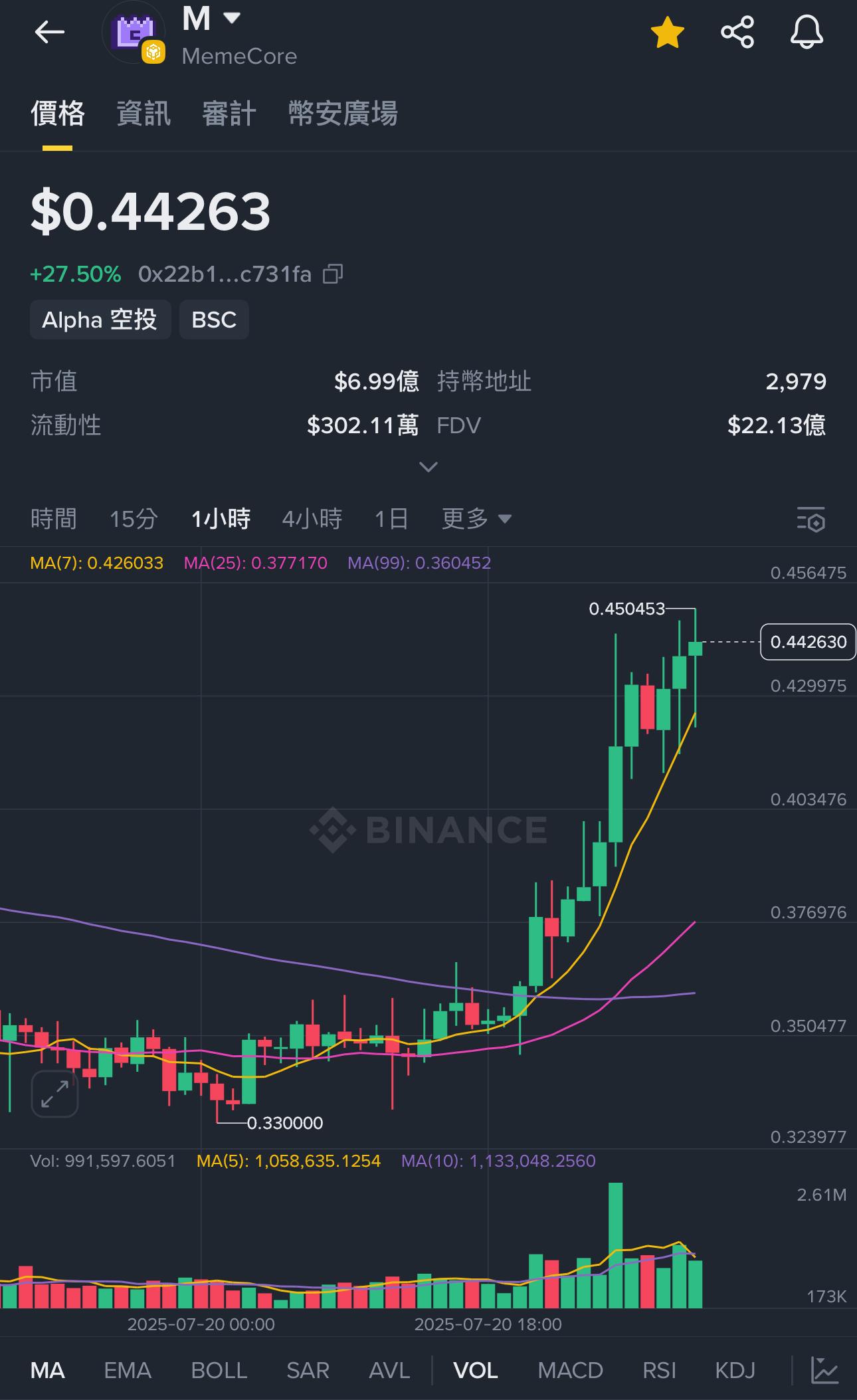This screenshot has height=1400, width=857.
Task: Share this MemeCore token page
Action: 737,33
